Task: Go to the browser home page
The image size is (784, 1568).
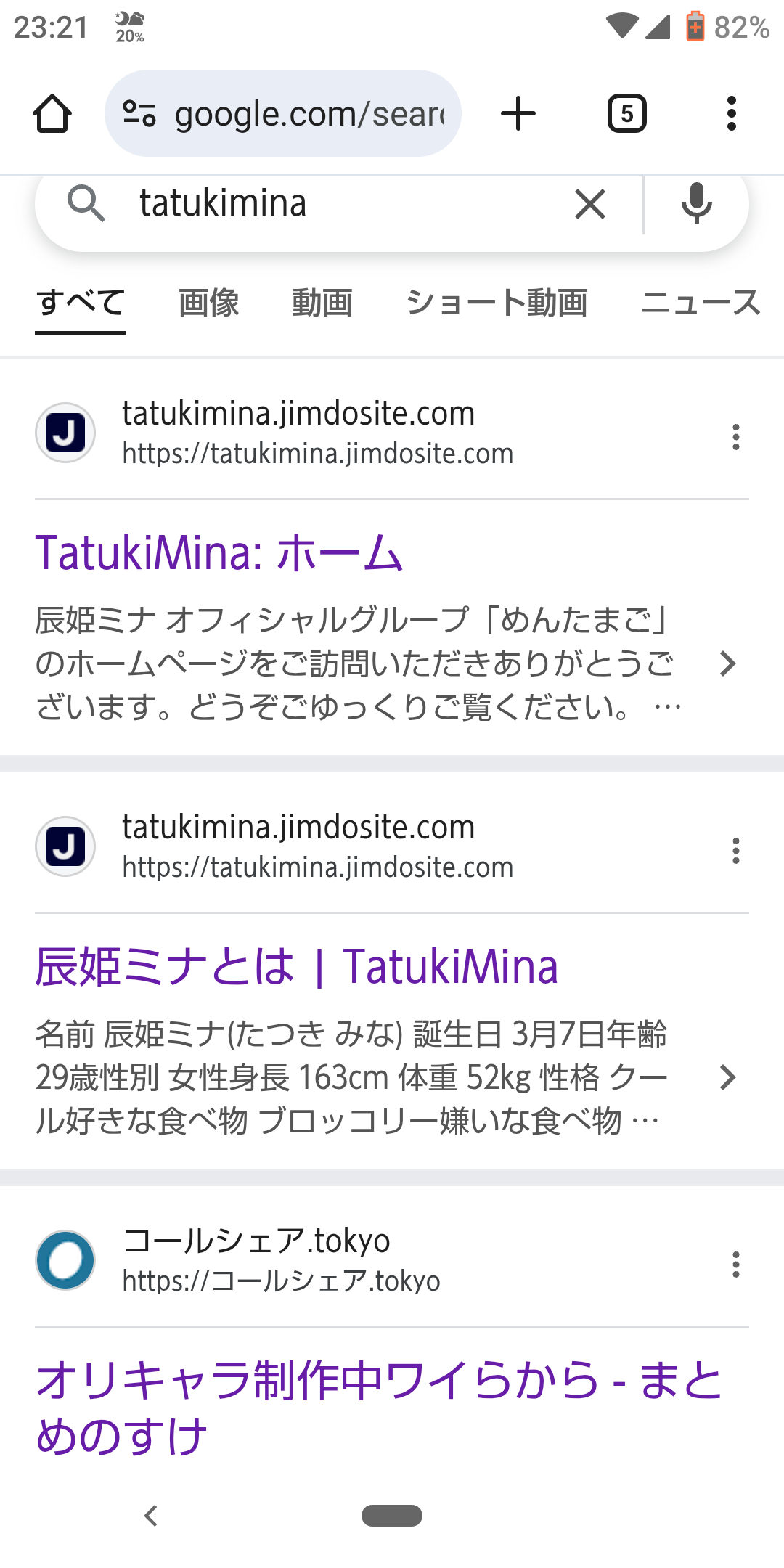Action: [x=52, y=114]
